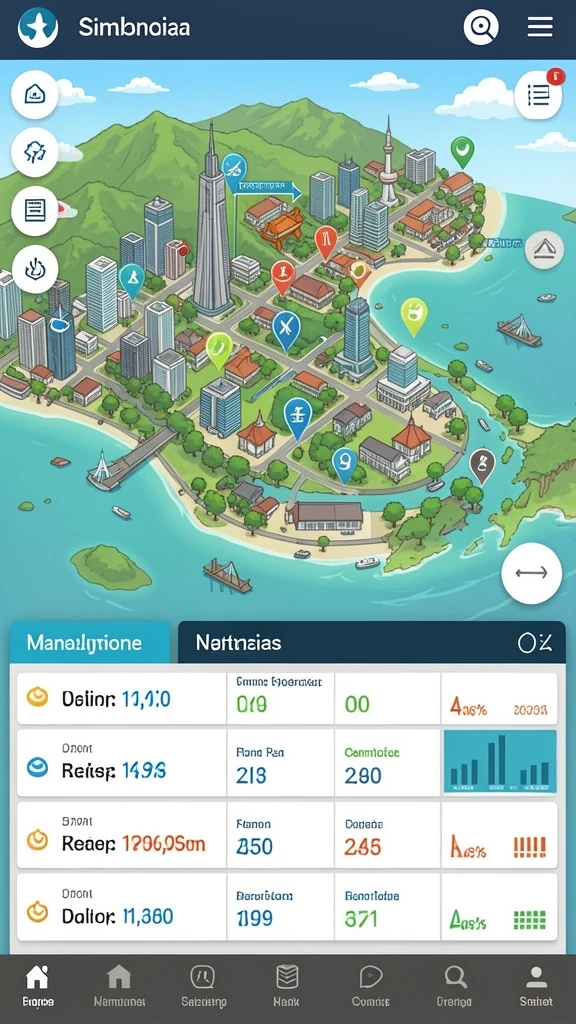
Task: Go to the first home tab in bottom navigation
Action: click(x=37, y=986)
